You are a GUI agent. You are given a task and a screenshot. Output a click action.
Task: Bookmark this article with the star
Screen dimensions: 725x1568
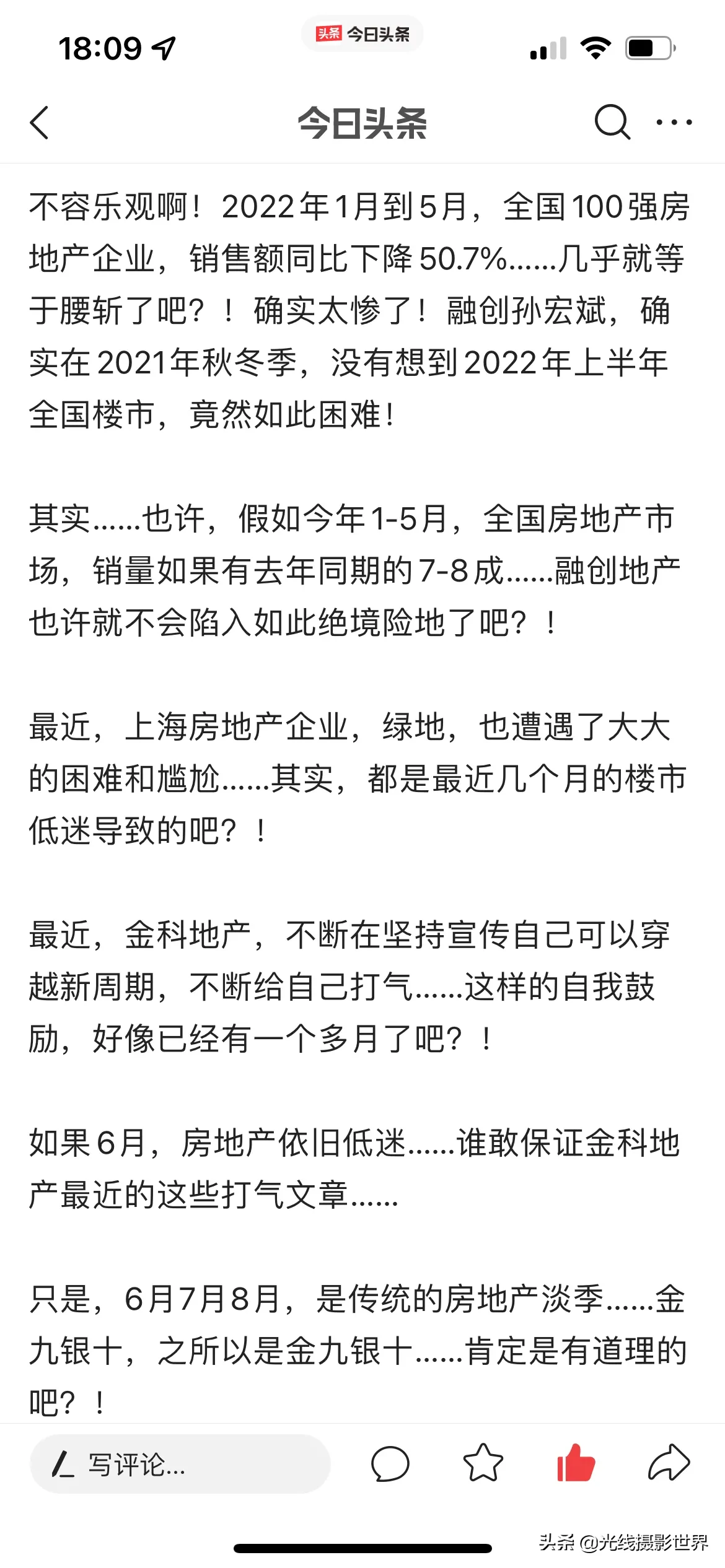483,1463
